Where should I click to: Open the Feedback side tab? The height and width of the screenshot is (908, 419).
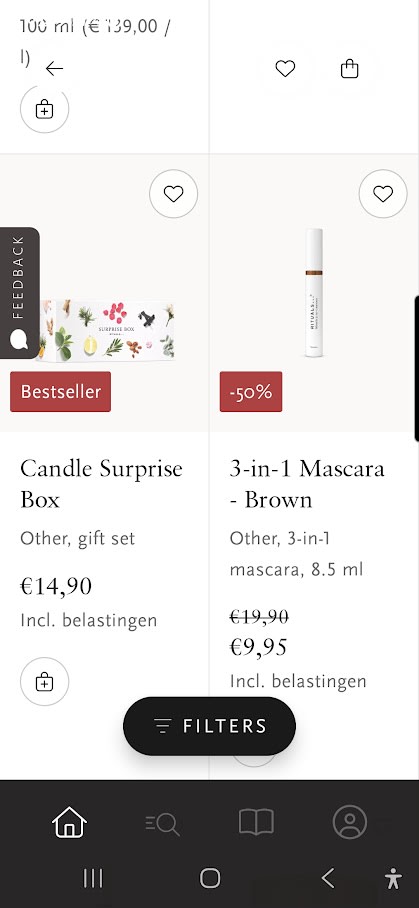(x=19, y=293)
